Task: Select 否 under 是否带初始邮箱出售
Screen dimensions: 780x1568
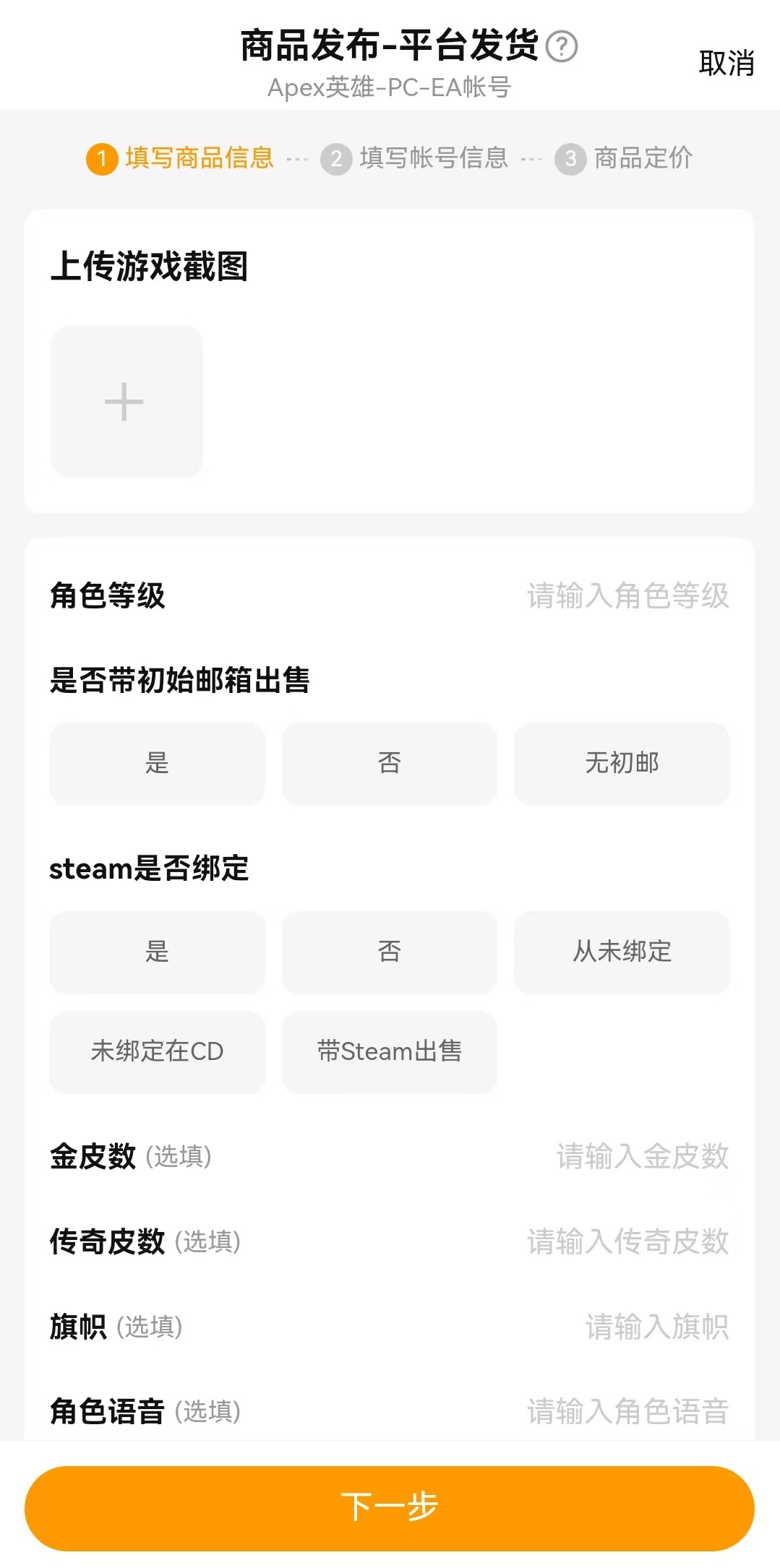Action: point(389,763)
